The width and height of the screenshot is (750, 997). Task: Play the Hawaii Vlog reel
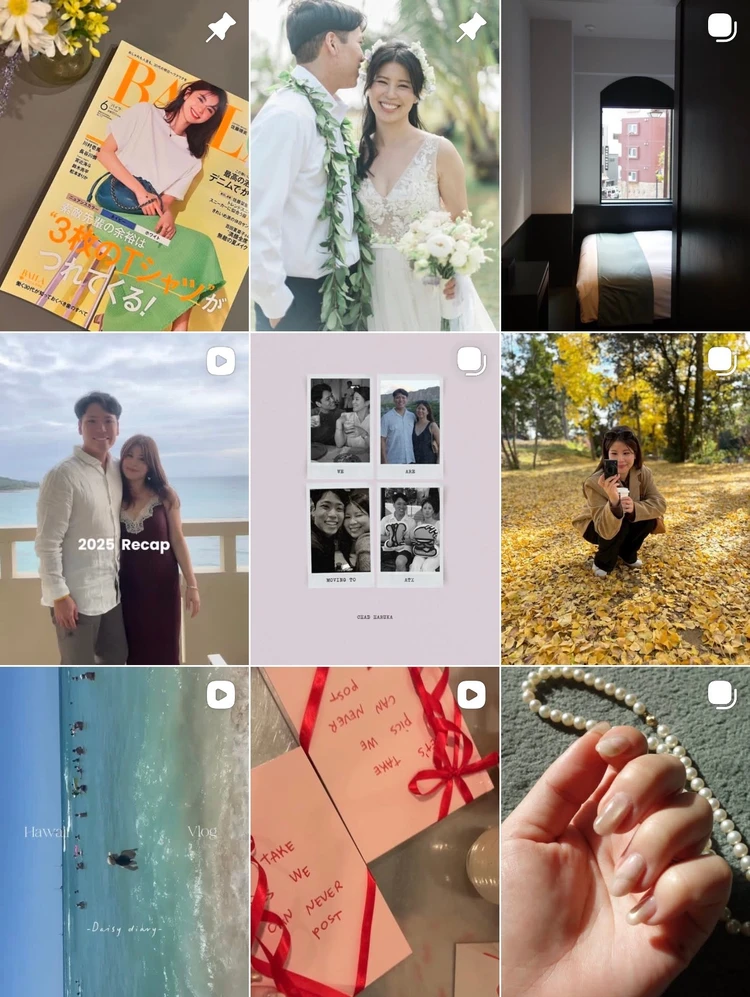pos(124,832)
